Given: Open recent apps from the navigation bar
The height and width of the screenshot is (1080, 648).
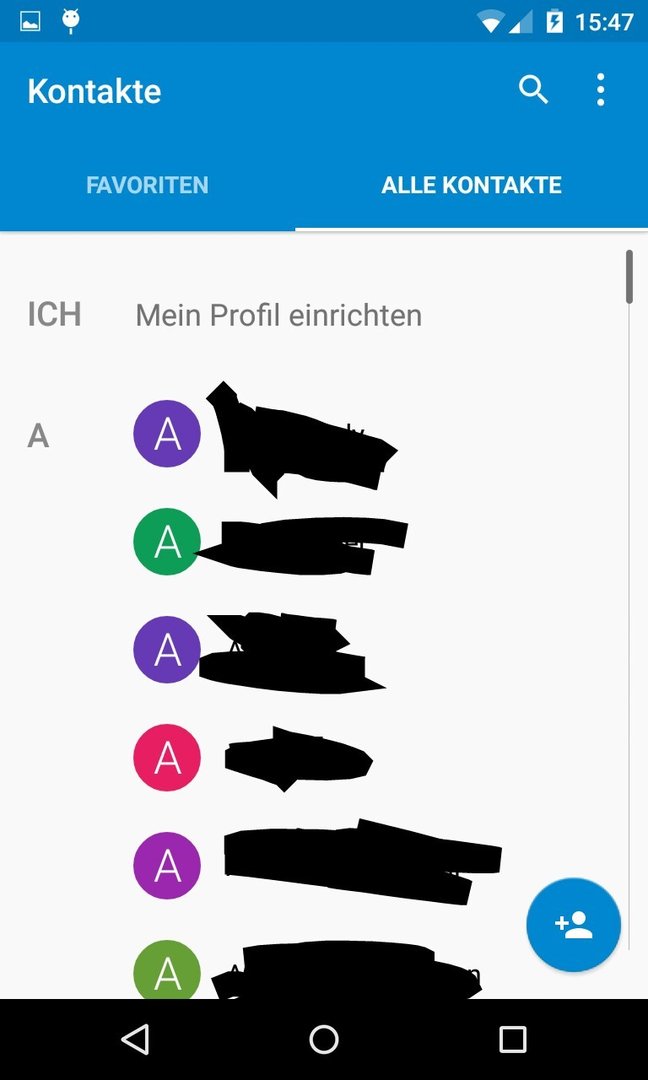Looking at the screenshot, I should coord(512,1039).
